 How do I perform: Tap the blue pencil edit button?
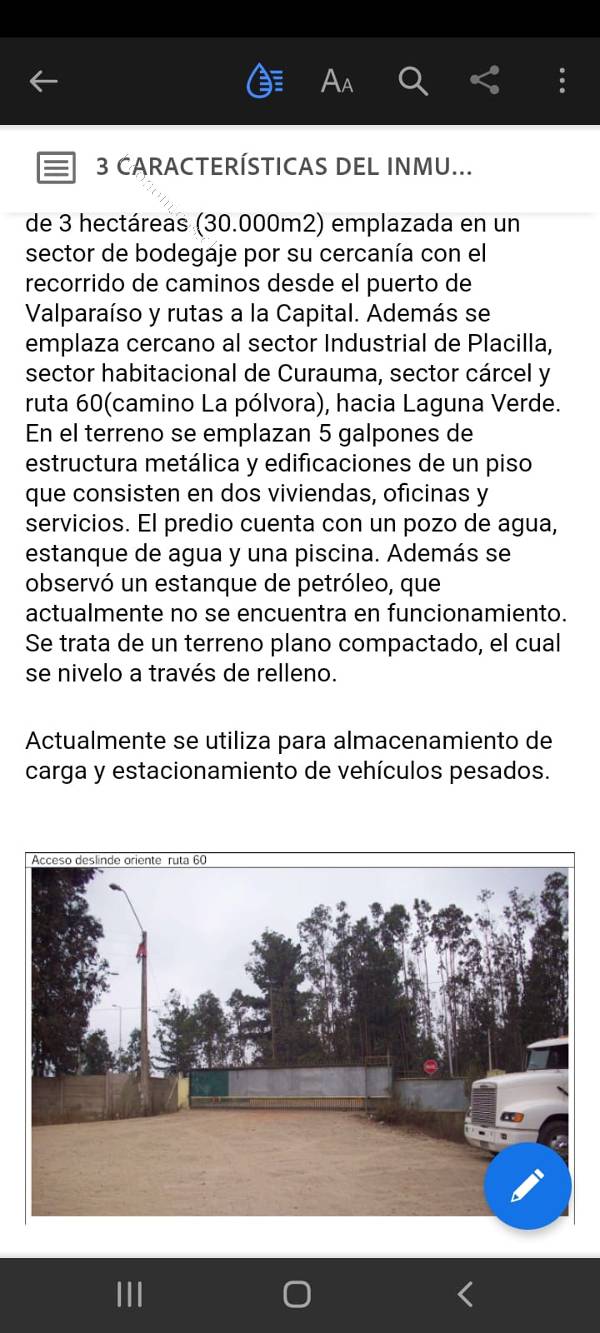[527, 1185]
